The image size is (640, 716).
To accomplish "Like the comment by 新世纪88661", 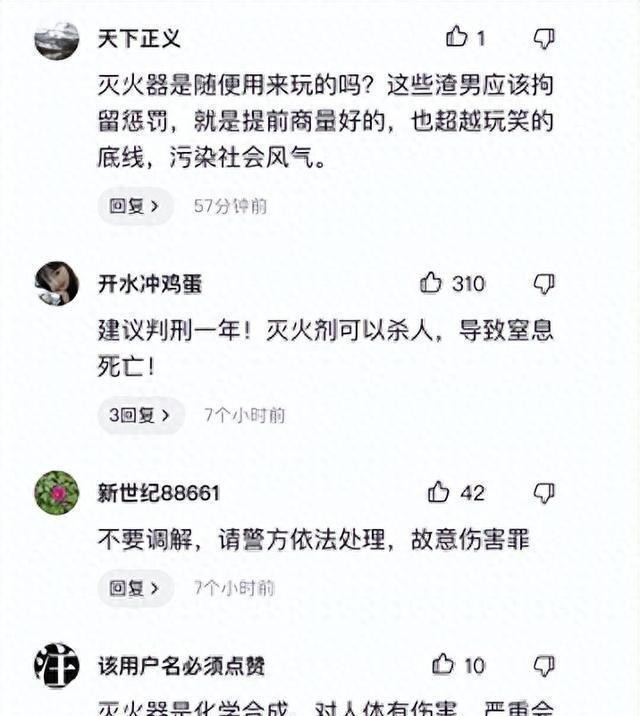I will click(438, 492).
